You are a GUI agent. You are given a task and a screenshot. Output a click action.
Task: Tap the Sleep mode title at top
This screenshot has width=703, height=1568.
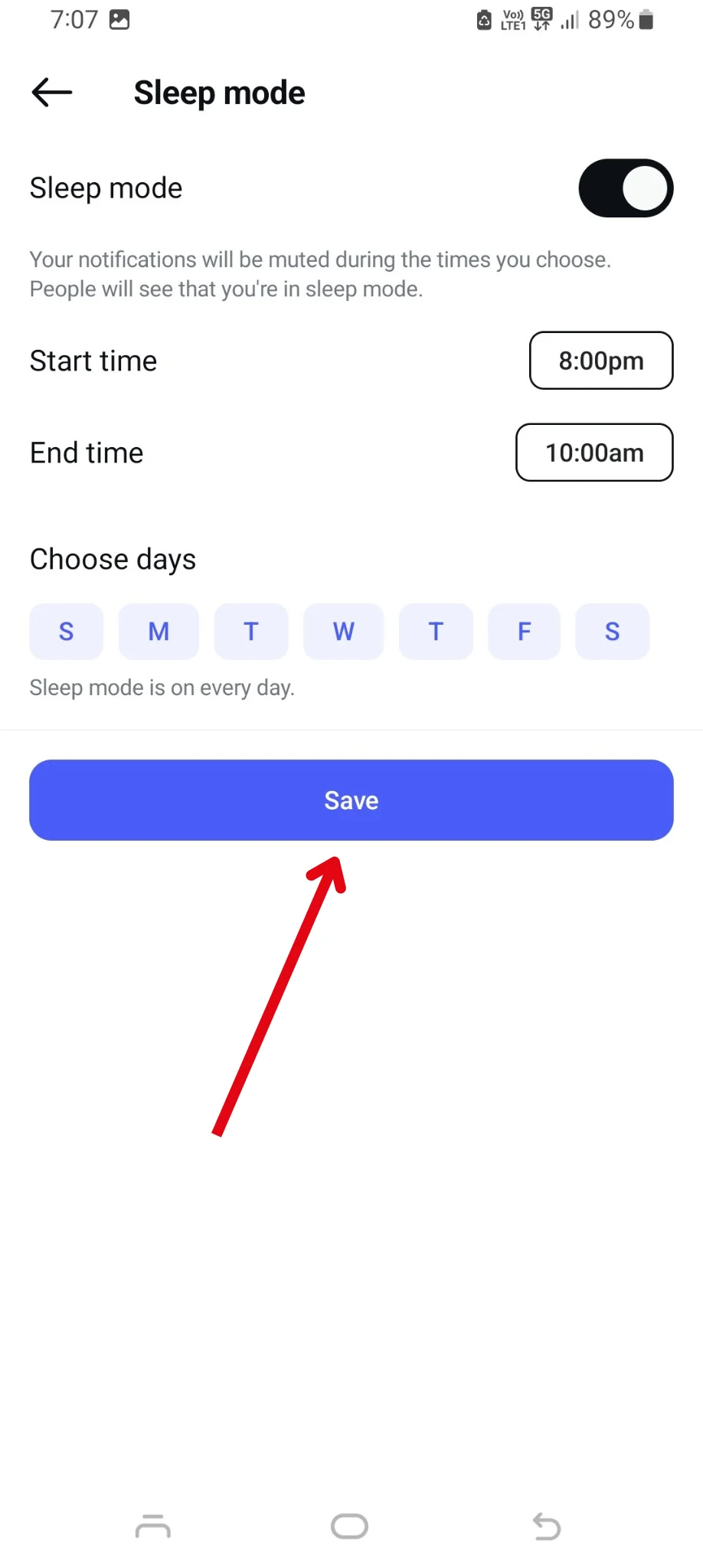(x=219, y=92)
